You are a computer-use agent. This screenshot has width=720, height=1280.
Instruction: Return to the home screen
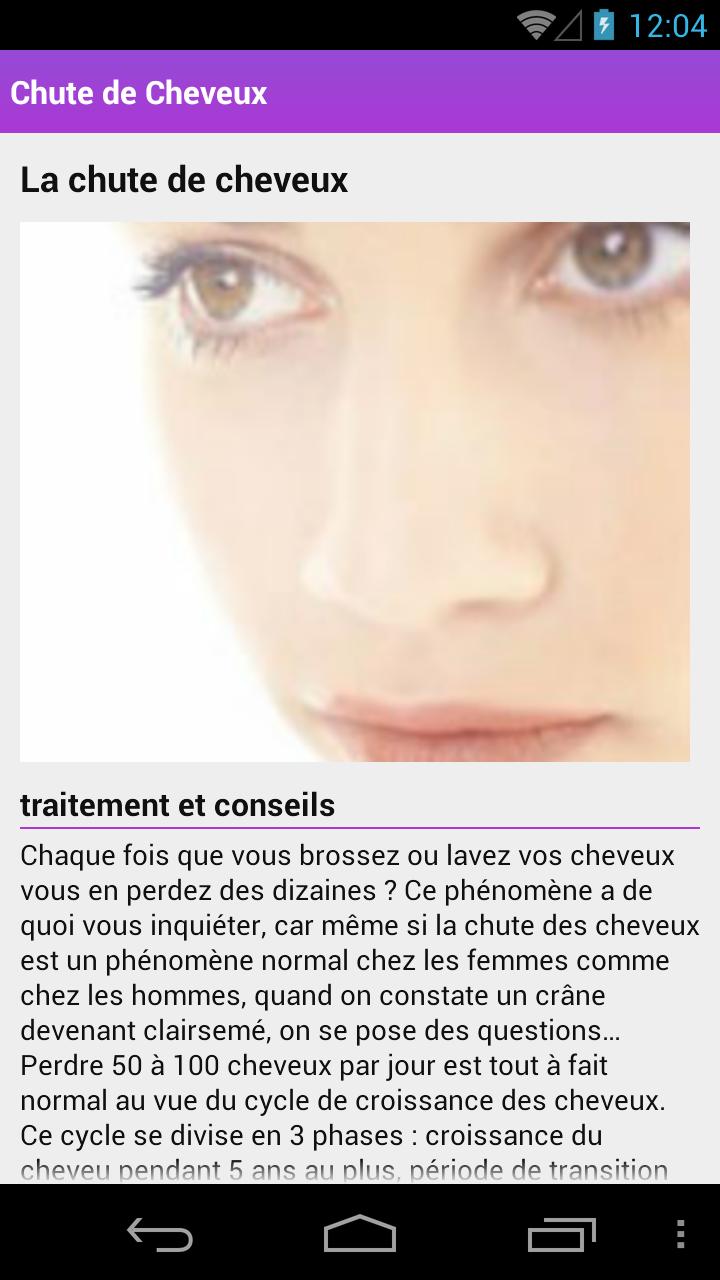360,1233
